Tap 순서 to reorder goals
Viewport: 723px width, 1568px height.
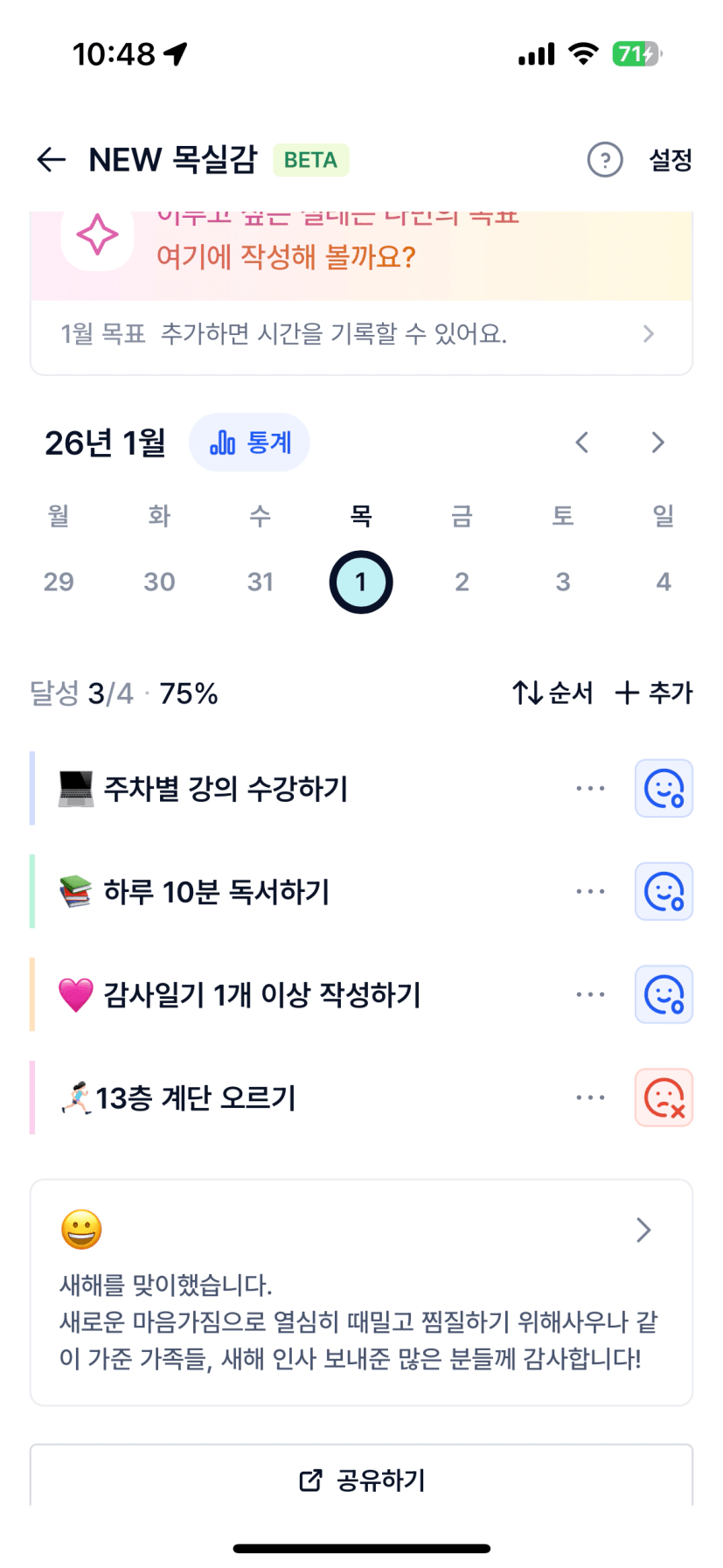[553, 693]
